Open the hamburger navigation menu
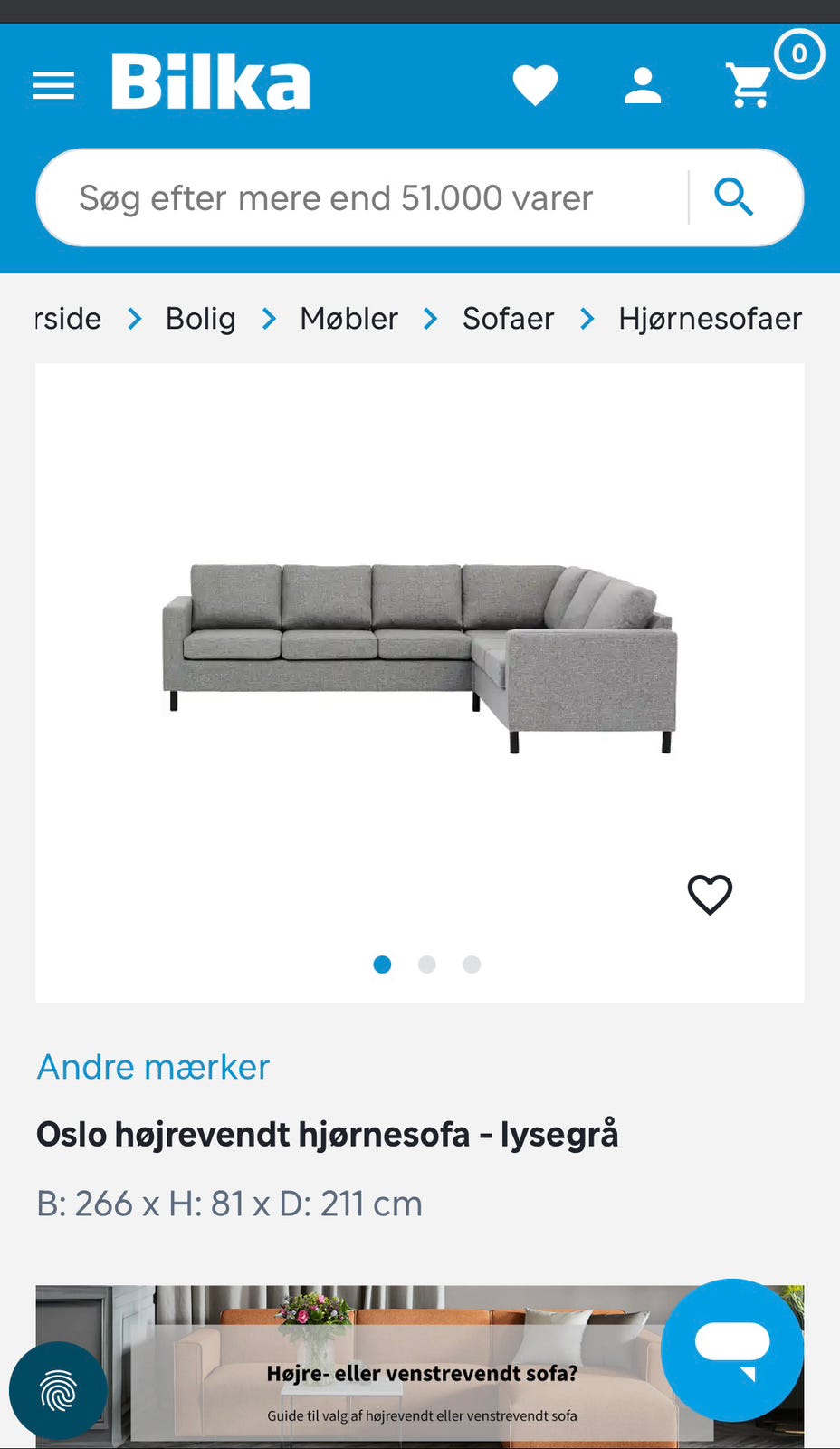 (52, 85)
